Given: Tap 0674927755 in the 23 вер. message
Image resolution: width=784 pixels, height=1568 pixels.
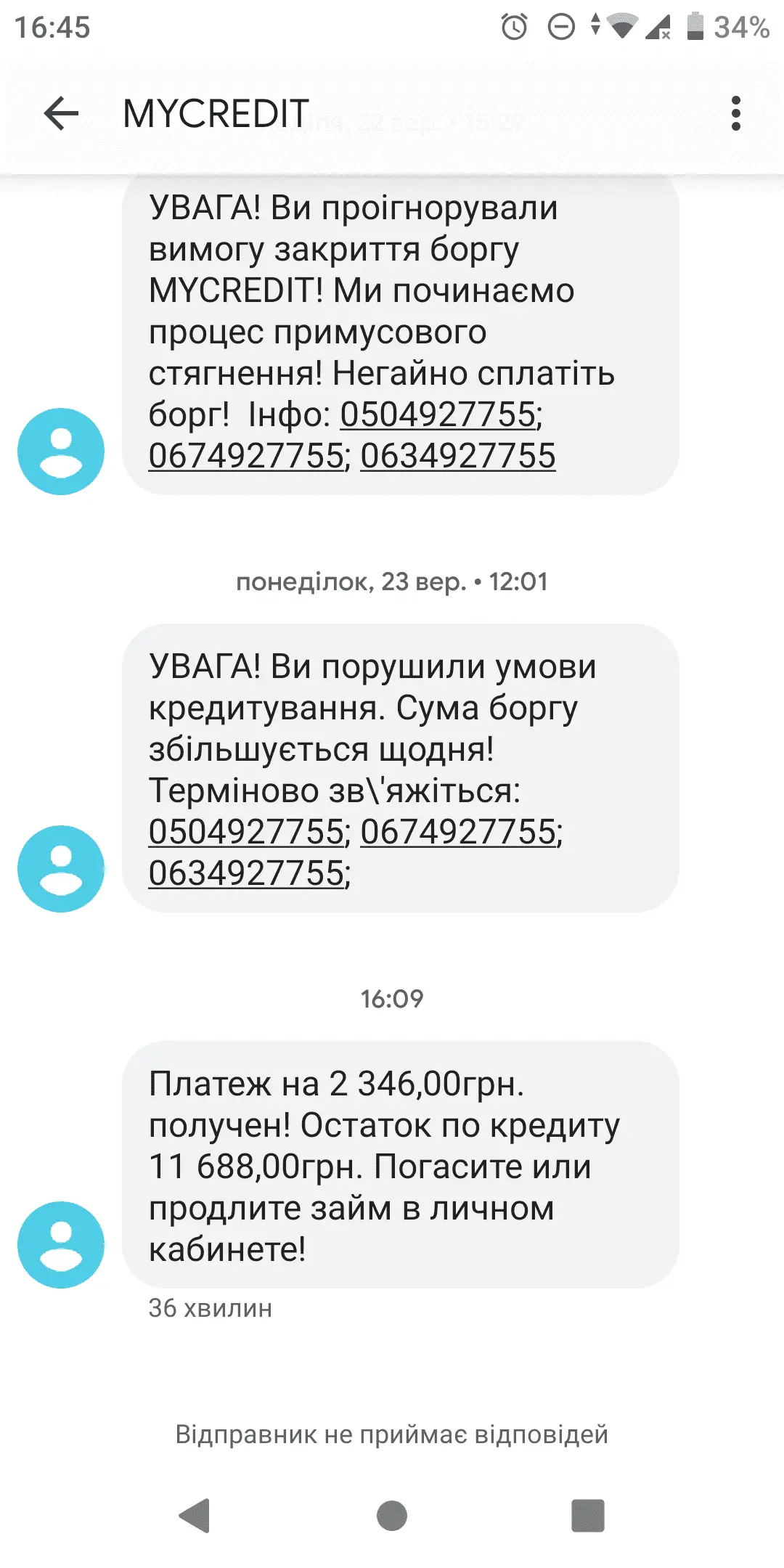Looking at the screenshot, I should pyautogui.click(x=457, y=832).
